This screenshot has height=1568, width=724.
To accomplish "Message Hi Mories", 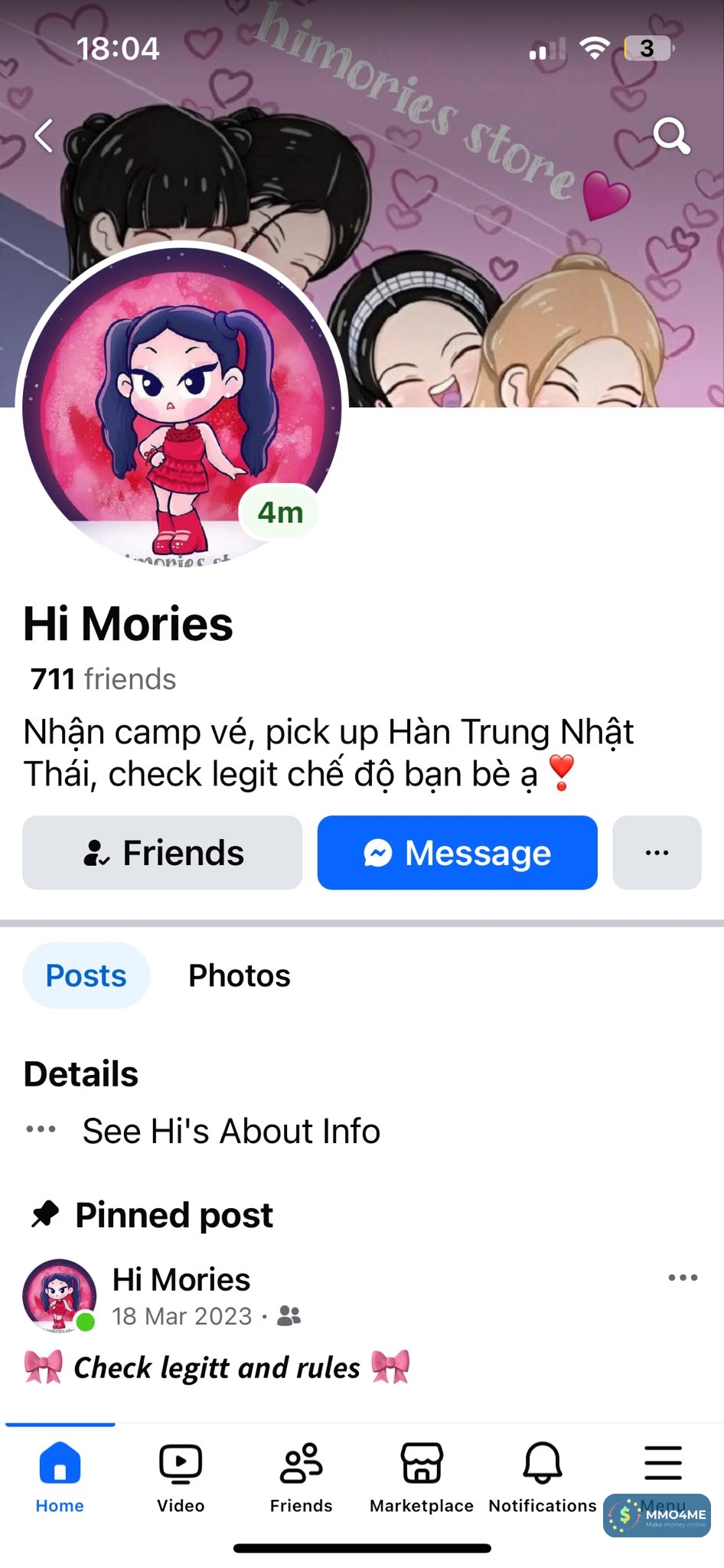I will (457, 853).
